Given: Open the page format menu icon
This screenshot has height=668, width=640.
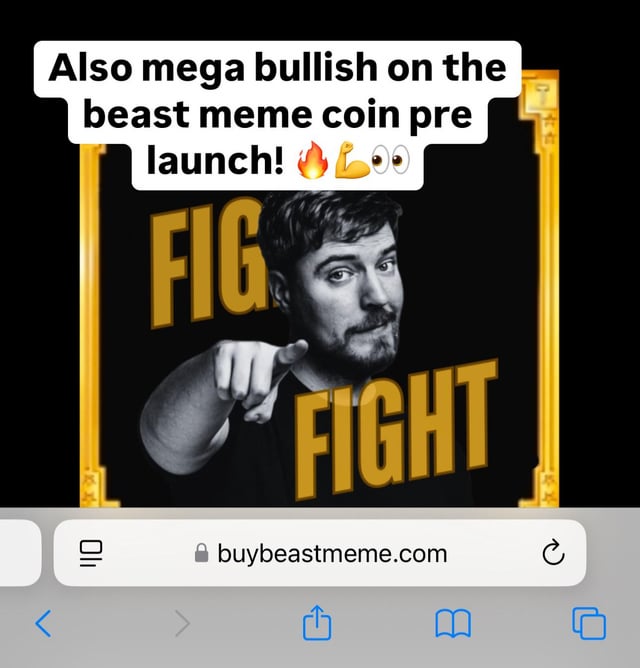Looking at the screenshot, I should (x=92, y=553).
